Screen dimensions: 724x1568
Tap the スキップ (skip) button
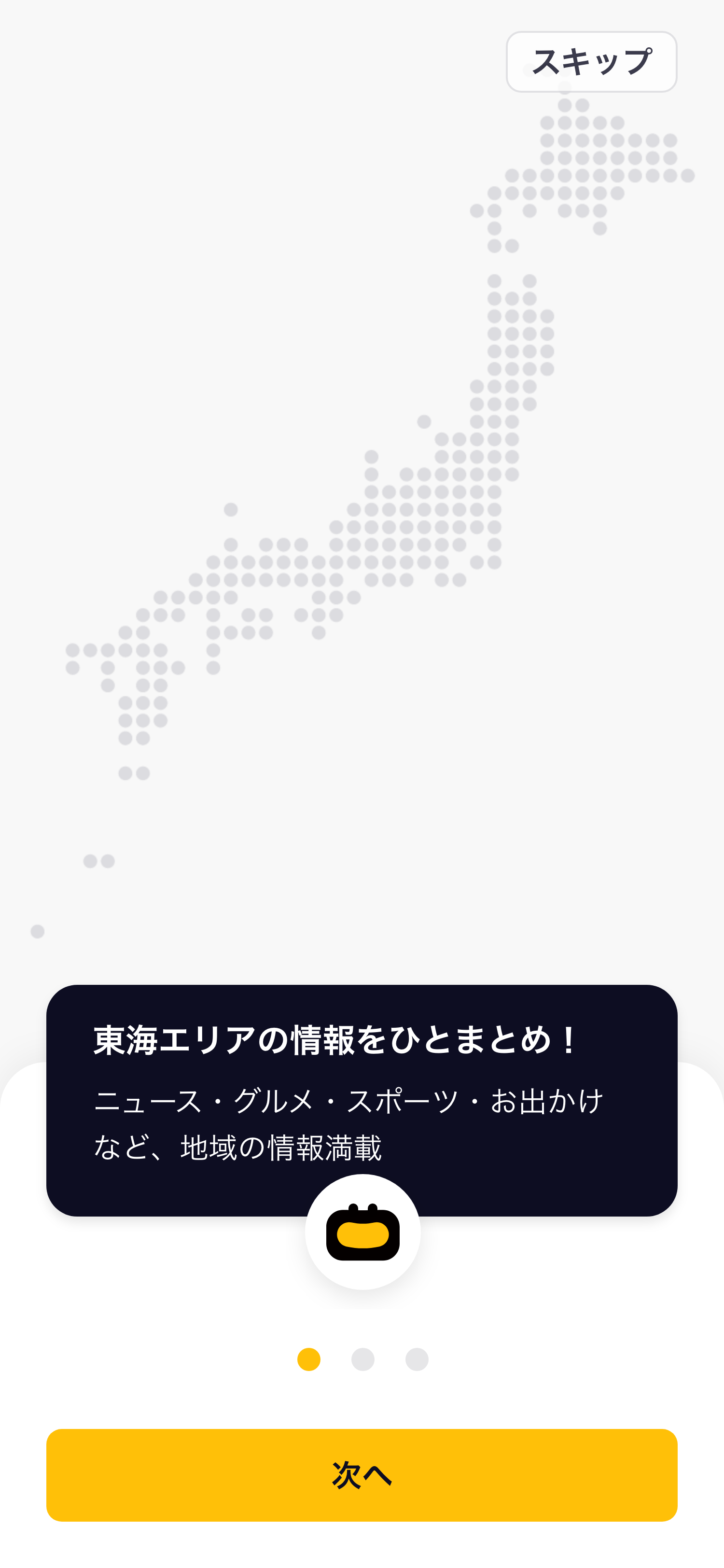click(x=591, y=62)
